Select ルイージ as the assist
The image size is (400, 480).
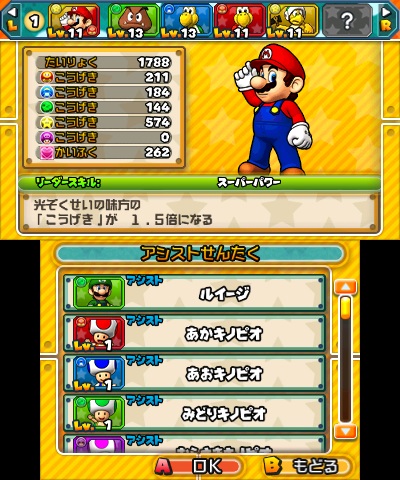[194, 293]
